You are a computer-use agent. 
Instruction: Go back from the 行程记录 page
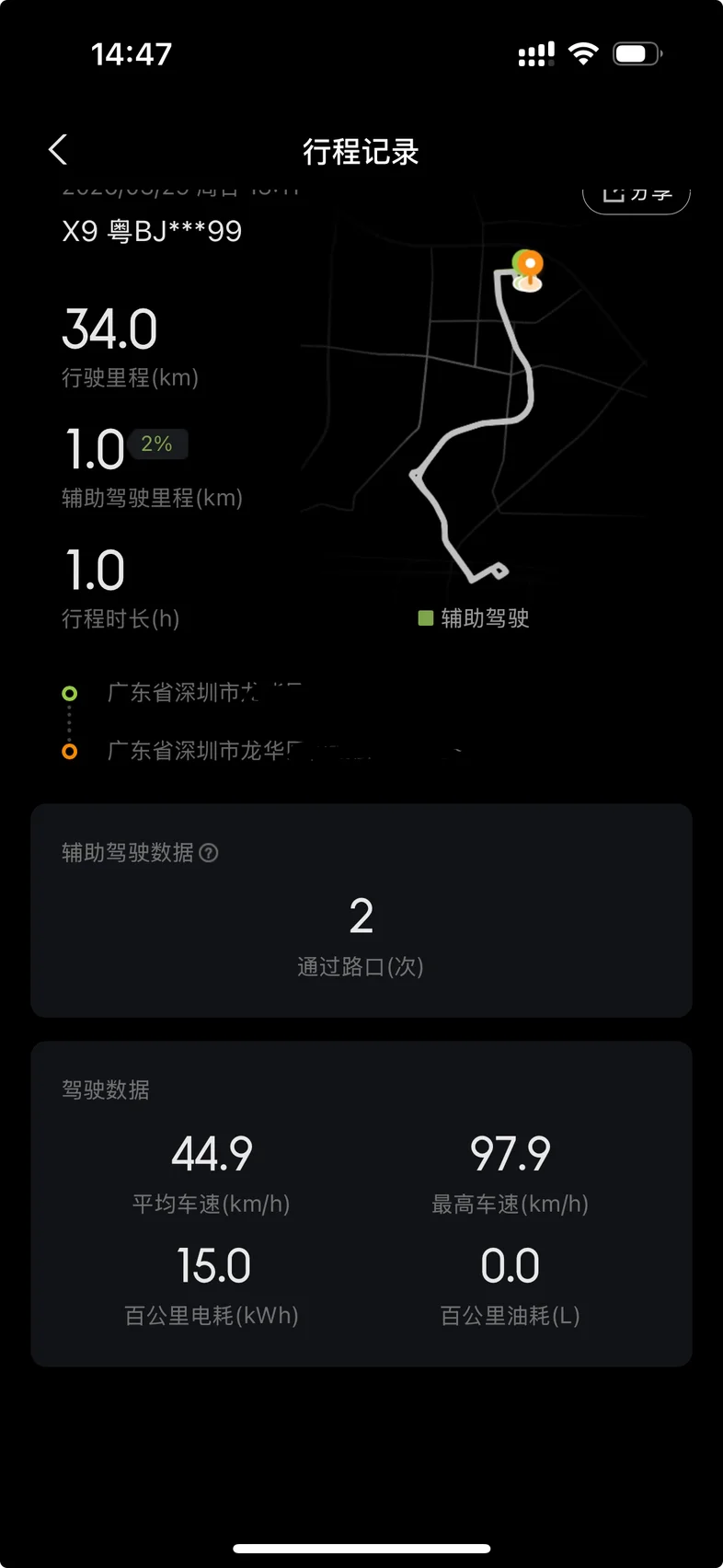pyautogui.click(x=58, y=150)
